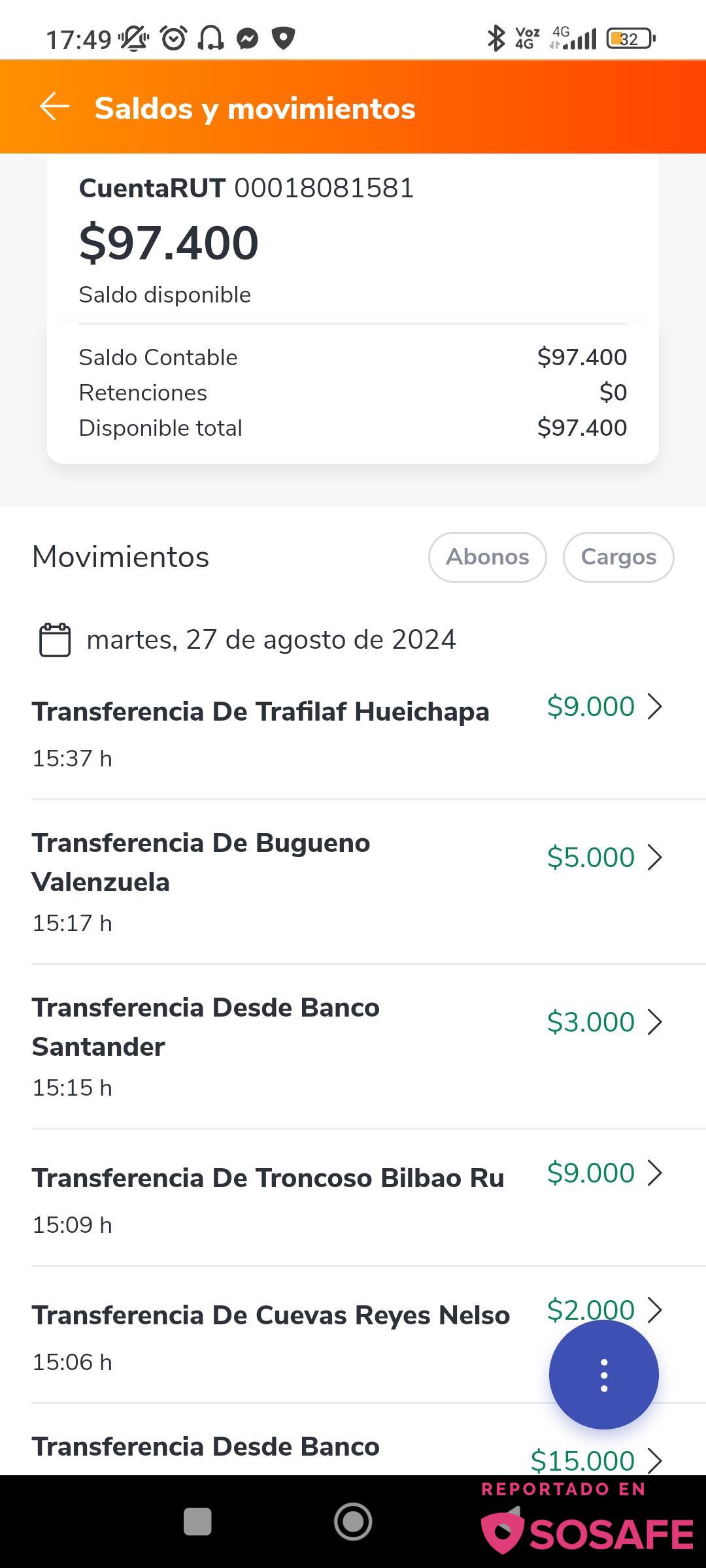Open recent apps with the square button
The image size is (706, 1568).
click(x=197, y=1522)
